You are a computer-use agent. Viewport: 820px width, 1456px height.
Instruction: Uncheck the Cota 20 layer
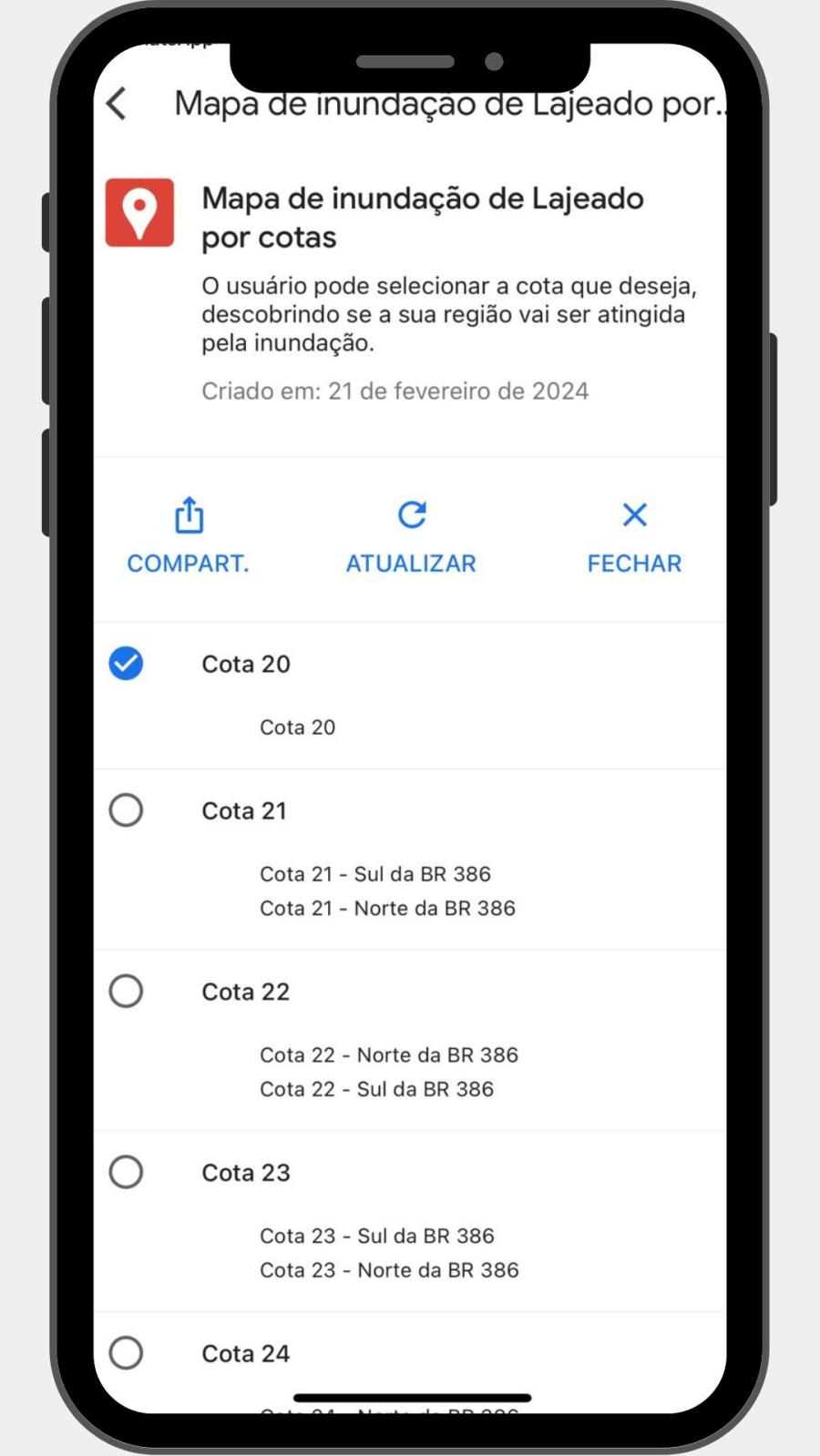tap(126, 664)
